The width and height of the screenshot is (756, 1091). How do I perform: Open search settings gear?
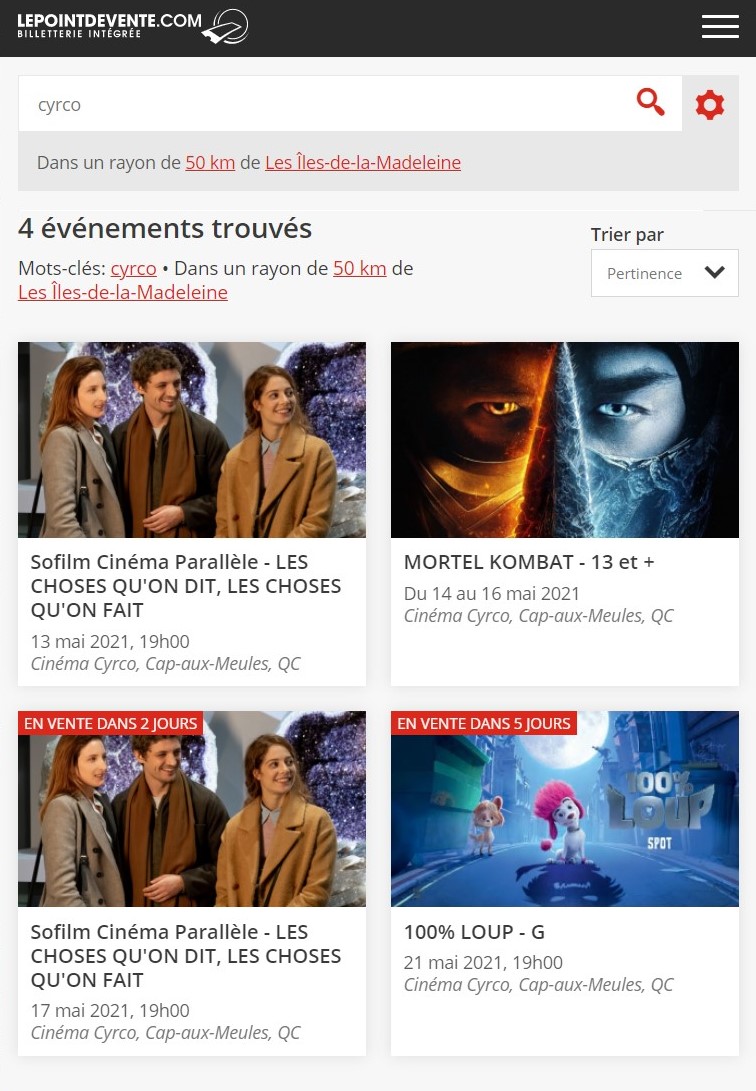click(710, 104)
